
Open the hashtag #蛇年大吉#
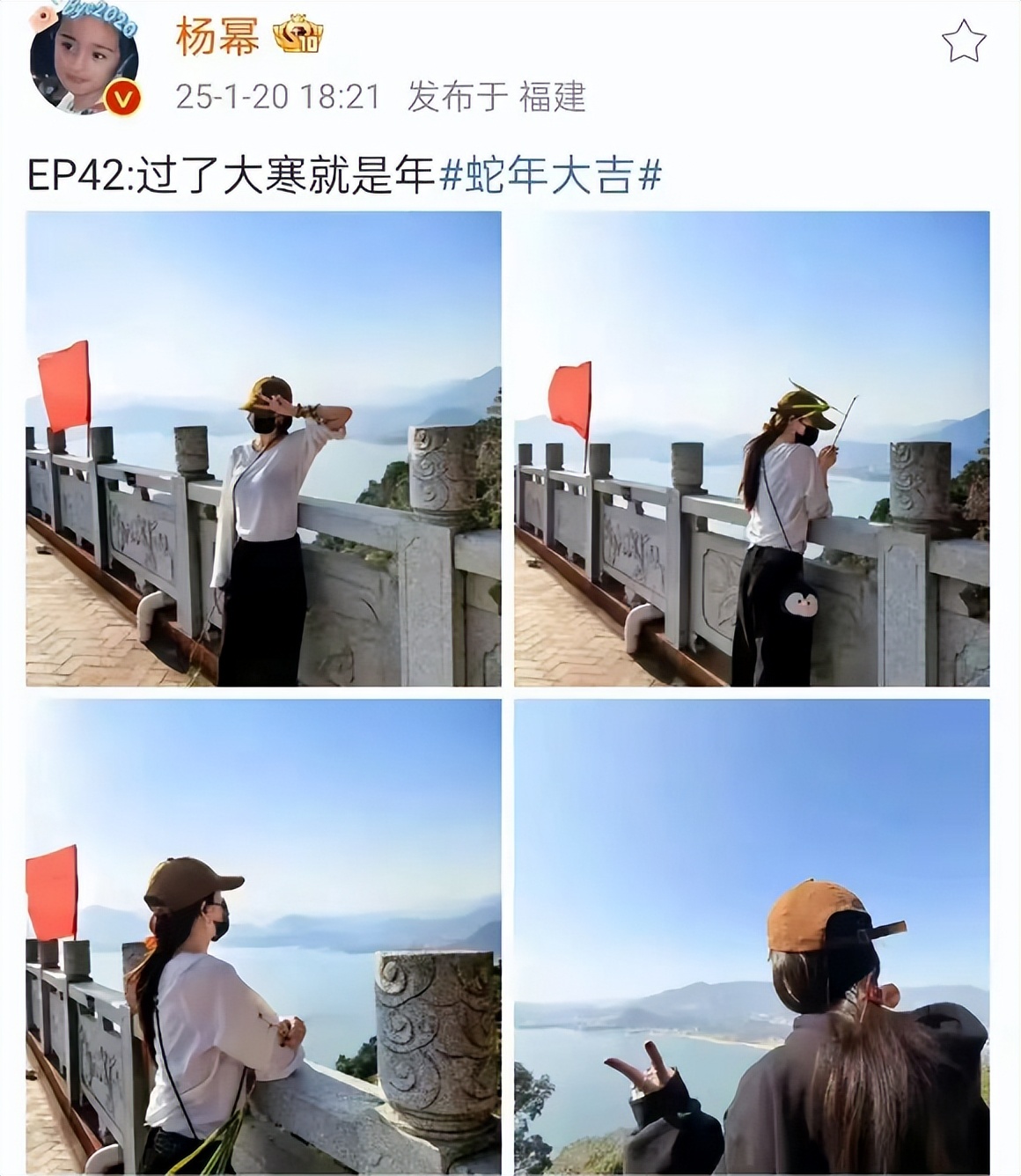click(552, 173)
